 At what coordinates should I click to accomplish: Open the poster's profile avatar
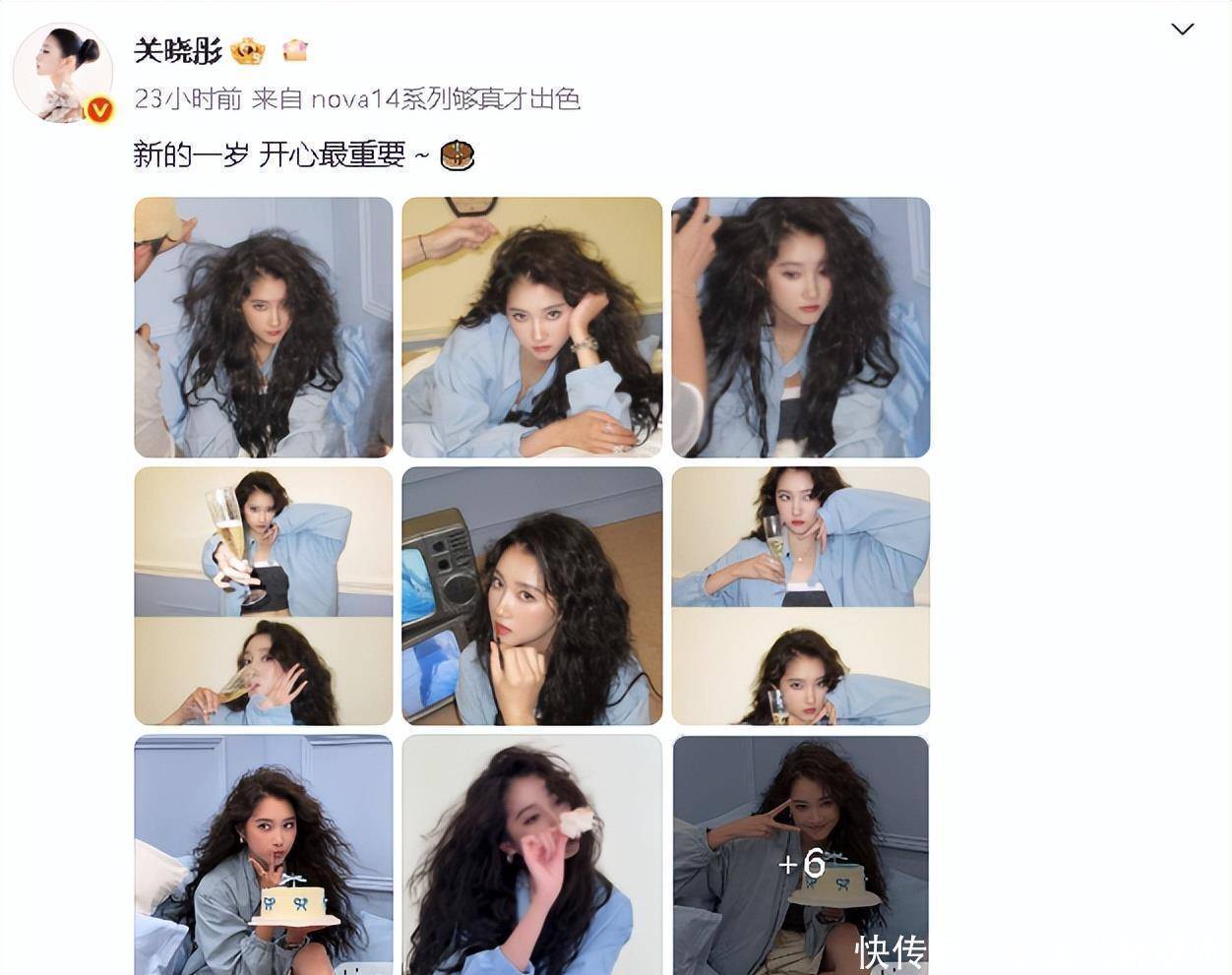[63, 74]
